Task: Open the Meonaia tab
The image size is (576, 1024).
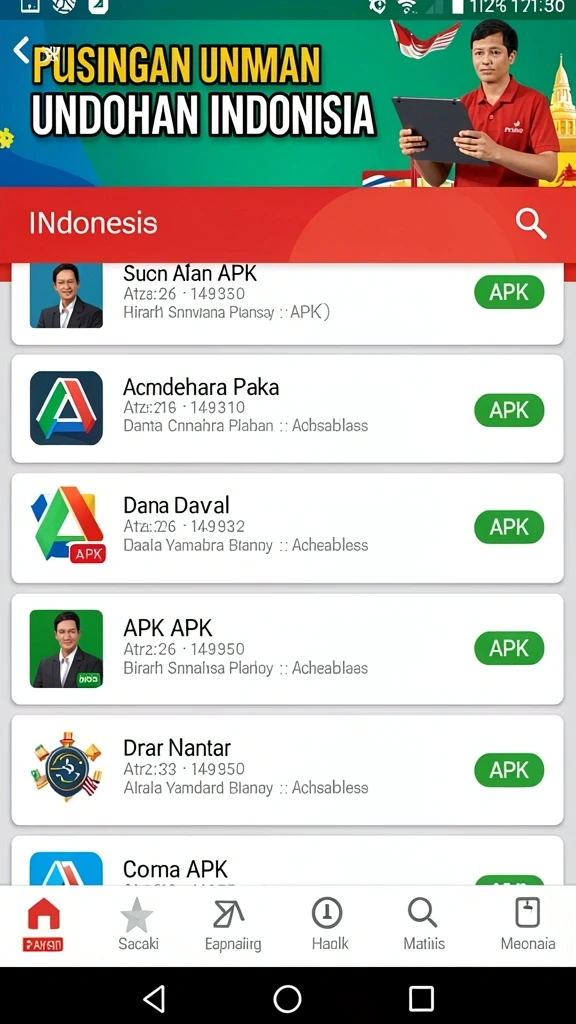Action: (528, 923)
